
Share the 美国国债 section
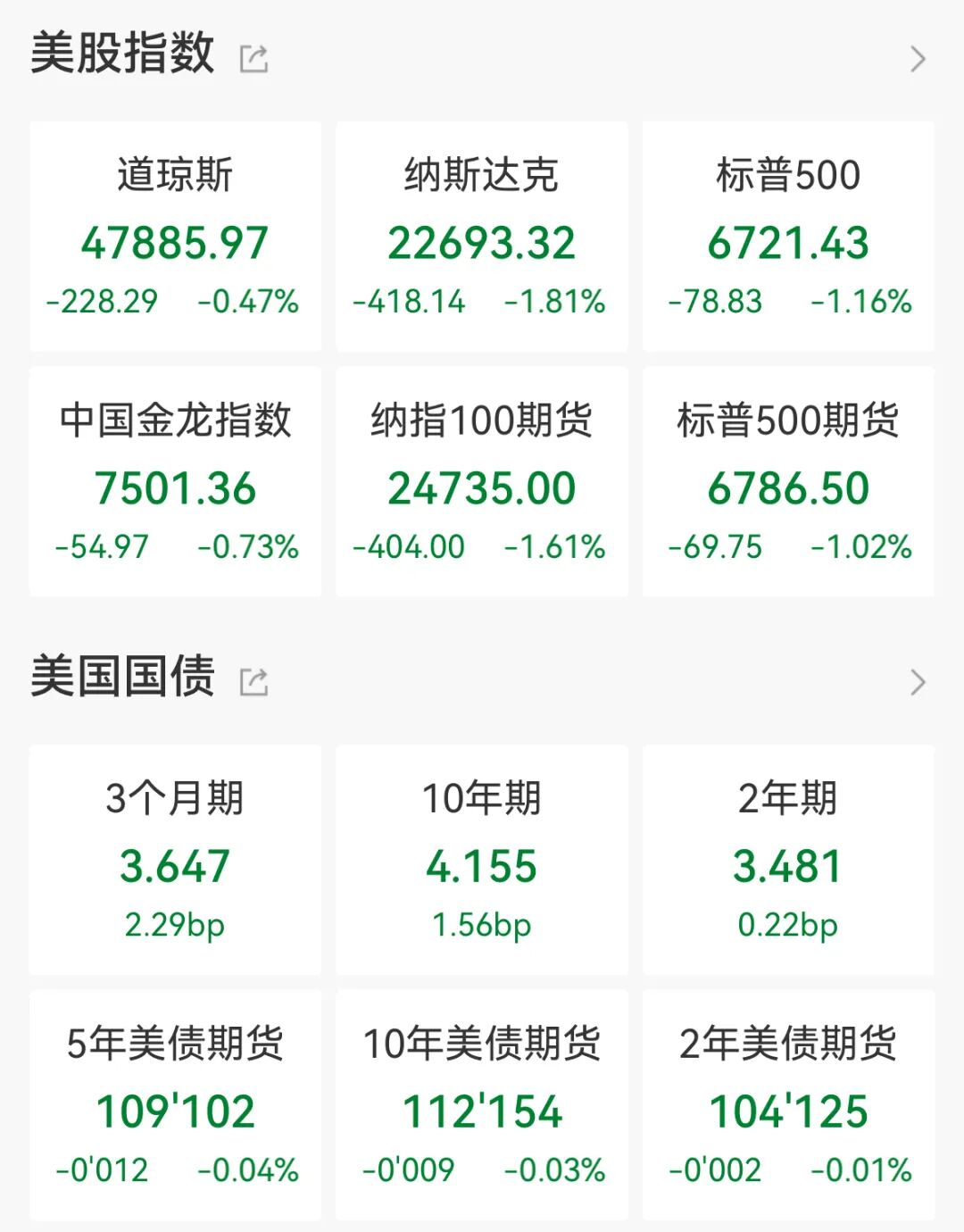(254, 682)
